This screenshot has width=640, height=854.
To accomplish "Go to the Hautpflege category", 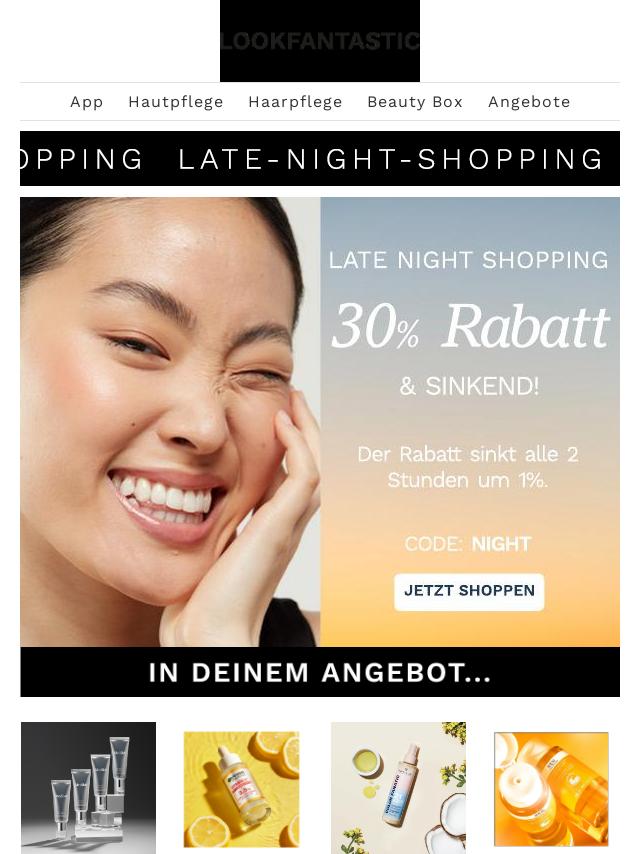I will pyautogui.click(x=176, y=102).
